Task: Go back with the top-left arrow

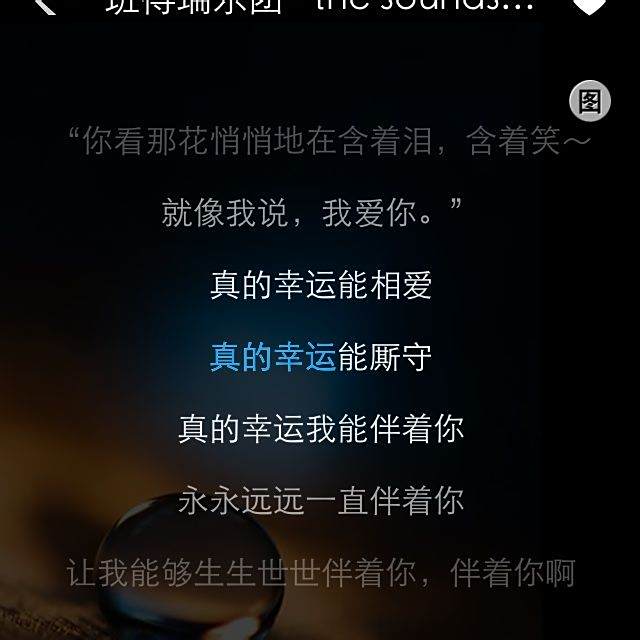Action: click(x=45, y=6)
